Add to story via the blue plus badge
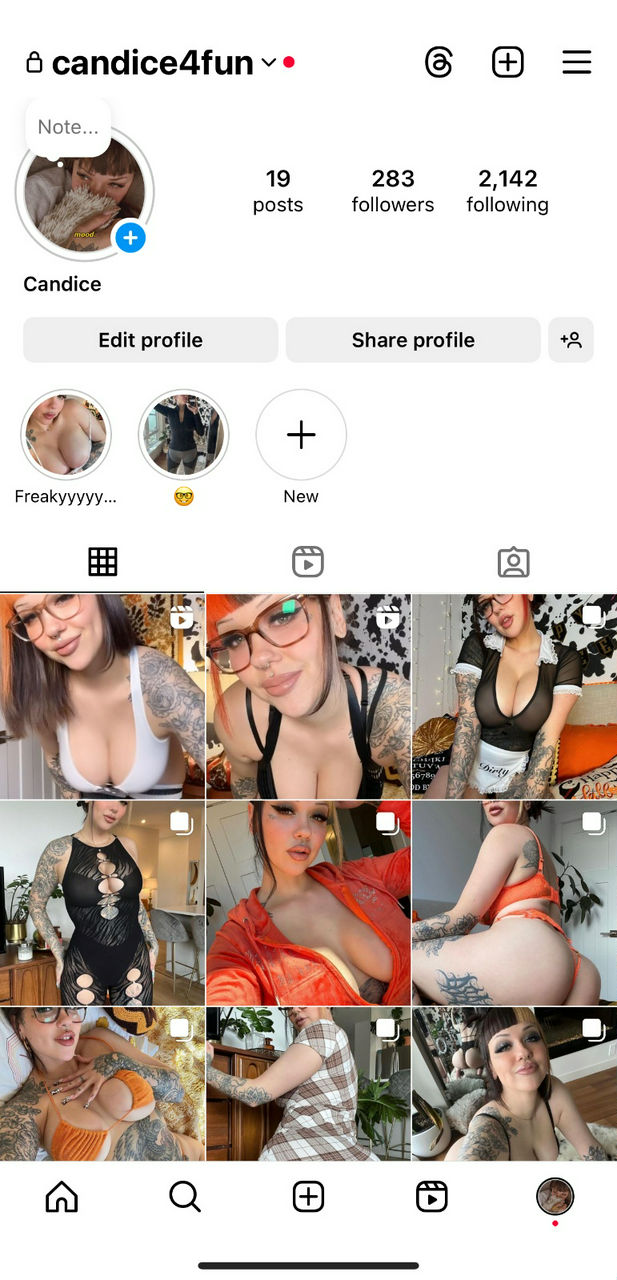The image size is (617, 1280). 130,238
